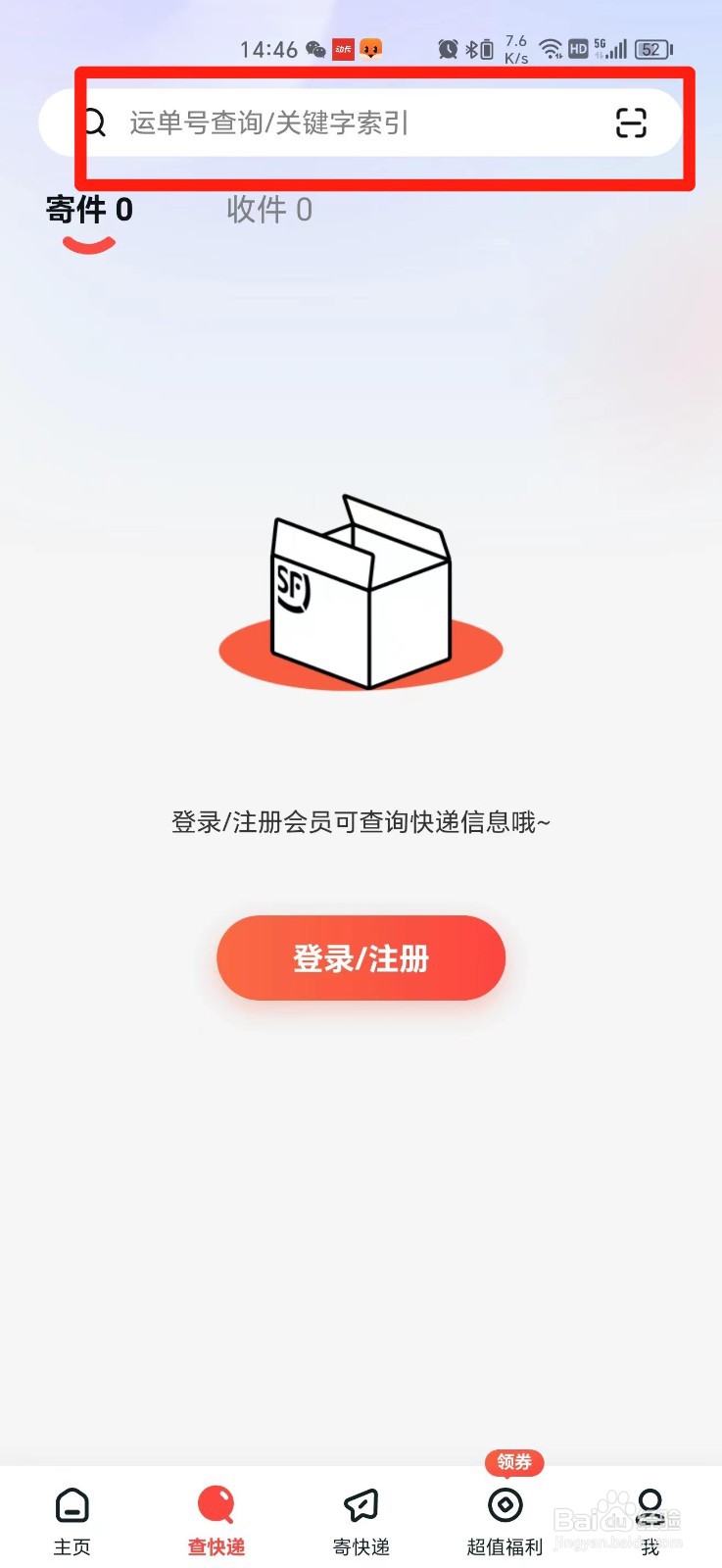722x1568 pixels.
Task: Tap the 寄件 count showing 0
Action: [123, 208]
